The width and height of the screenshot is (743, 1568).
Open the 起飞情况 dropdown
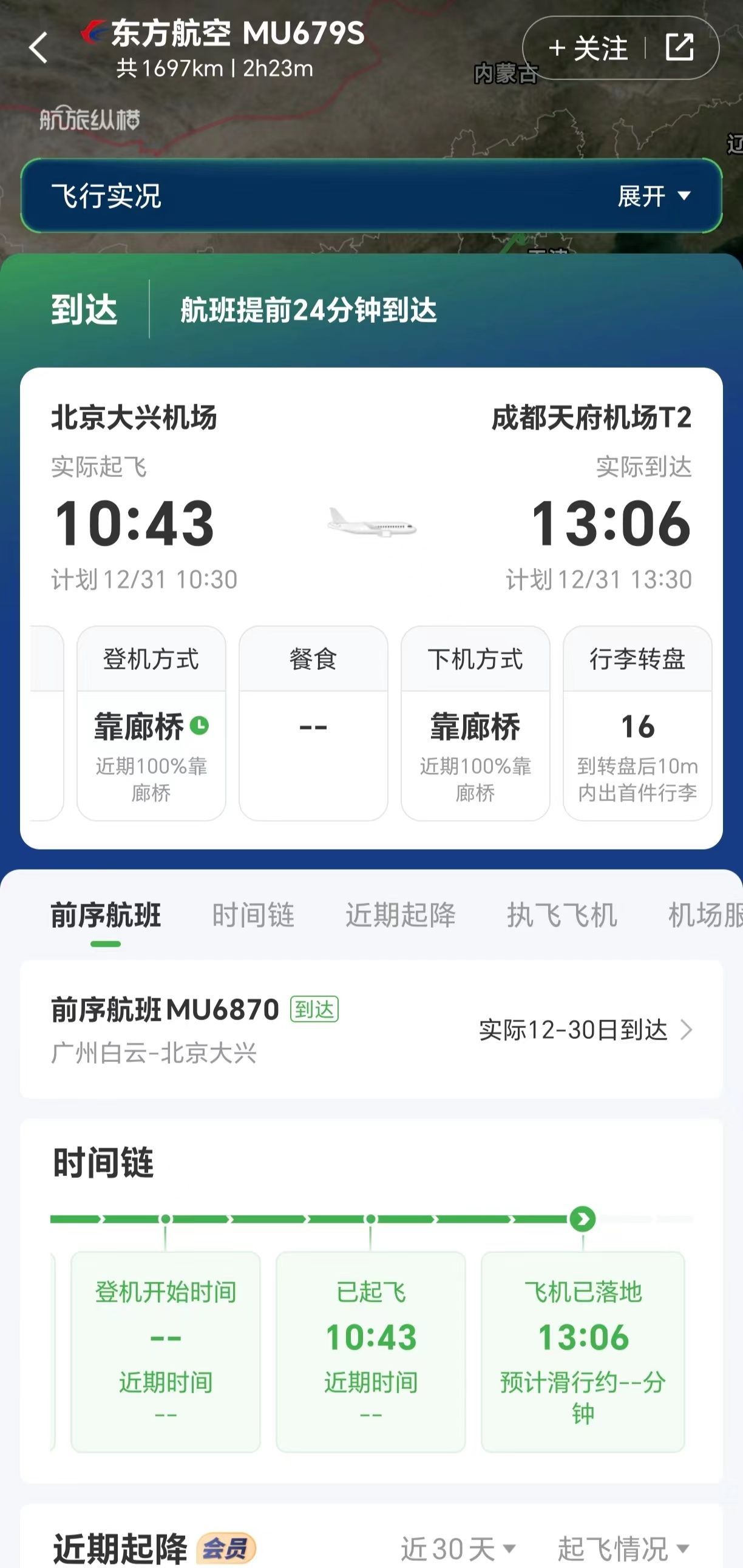click(x=623, y=1548)
